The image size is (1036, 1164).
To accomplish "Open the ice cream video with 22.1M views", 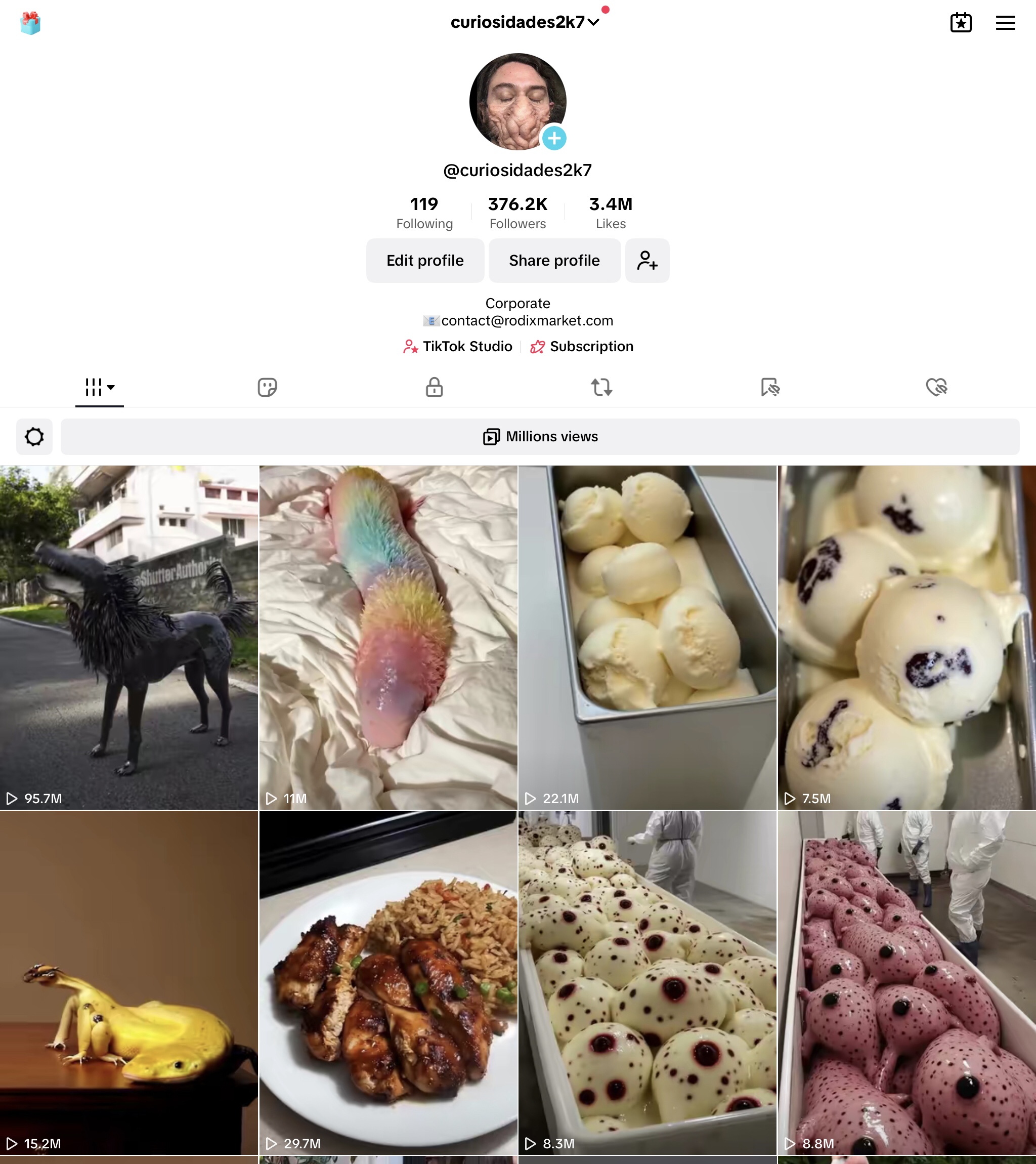I will tap(647, 637).
